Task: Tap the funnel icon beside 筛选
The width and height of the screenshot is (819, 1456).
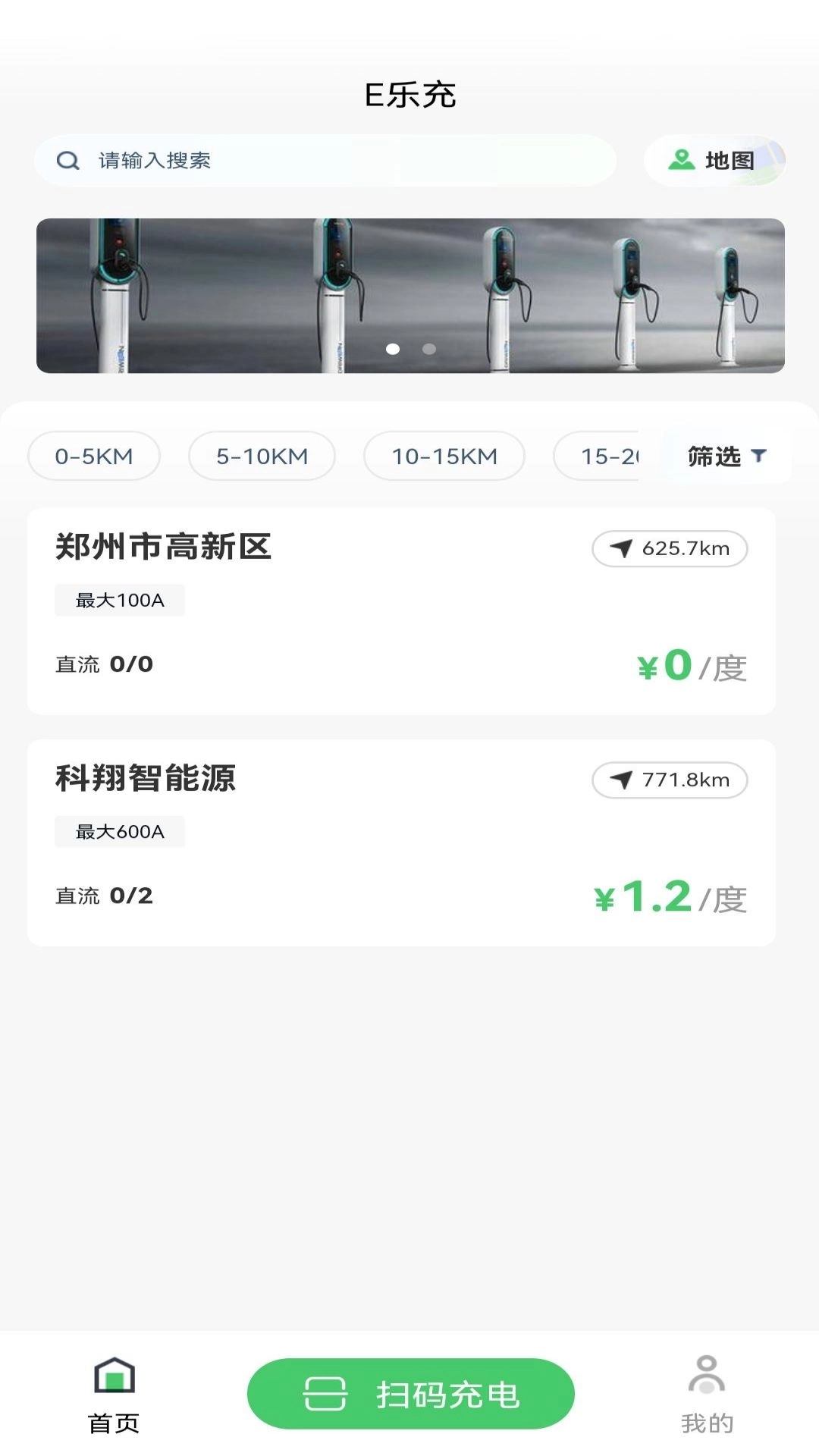Action: coord(761,454)
